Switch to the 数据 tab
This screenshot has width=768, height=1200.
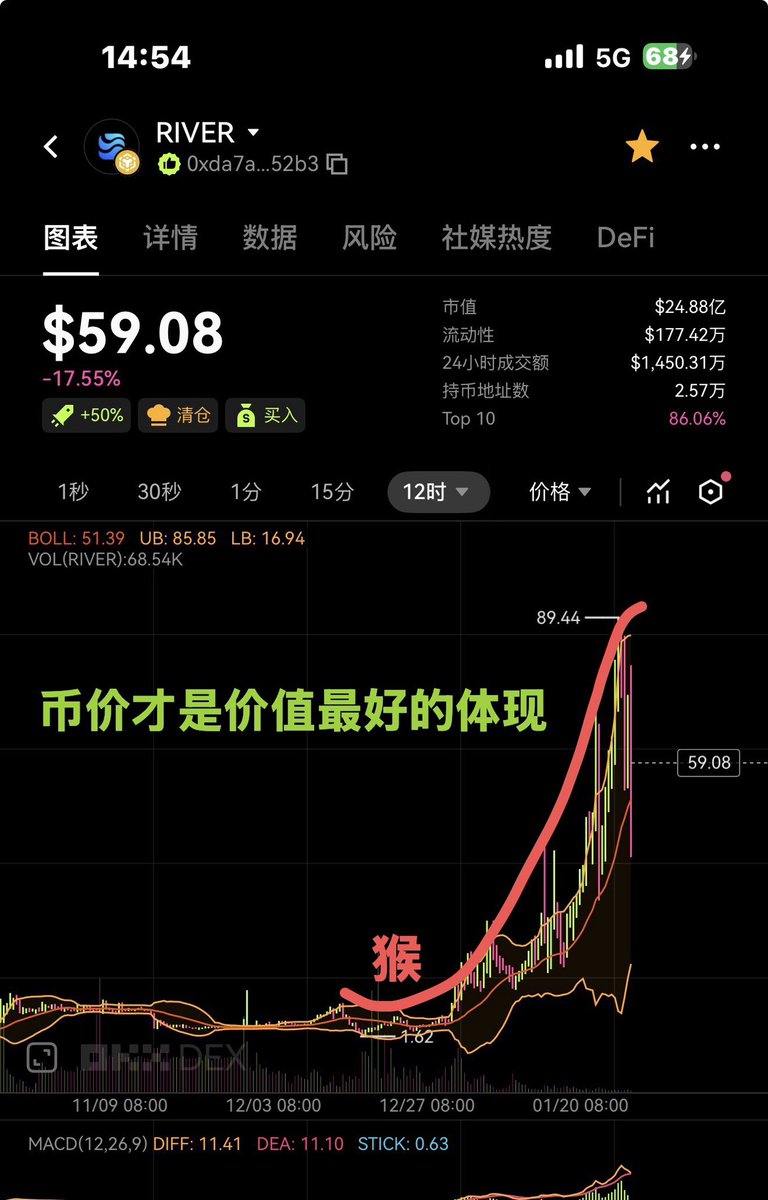(x=270, y=238)
